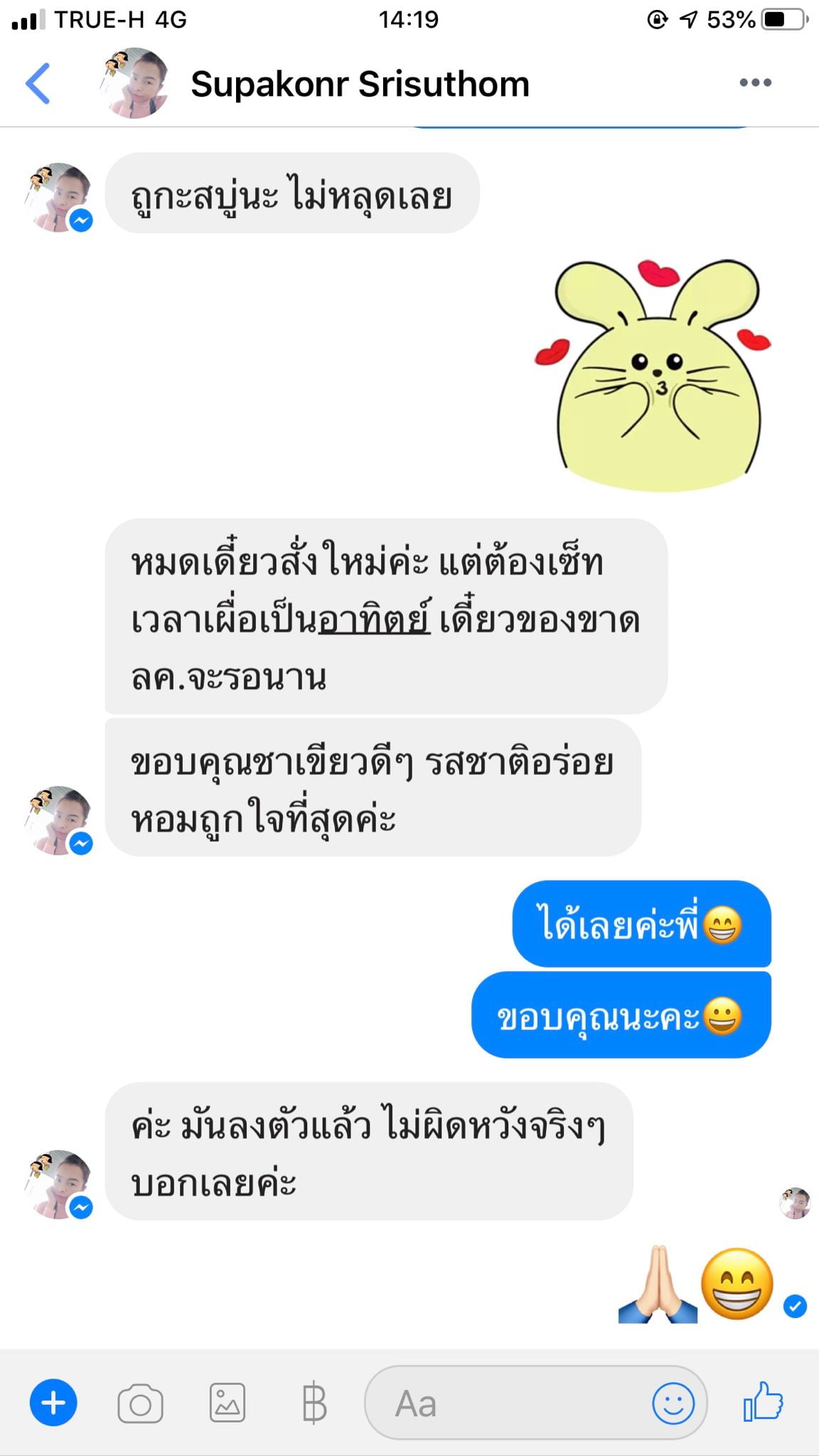The width and height of the screenshot is (819, 1456).
Task: Open the camera to take a photo
Action: click(x=140, y=1403)
